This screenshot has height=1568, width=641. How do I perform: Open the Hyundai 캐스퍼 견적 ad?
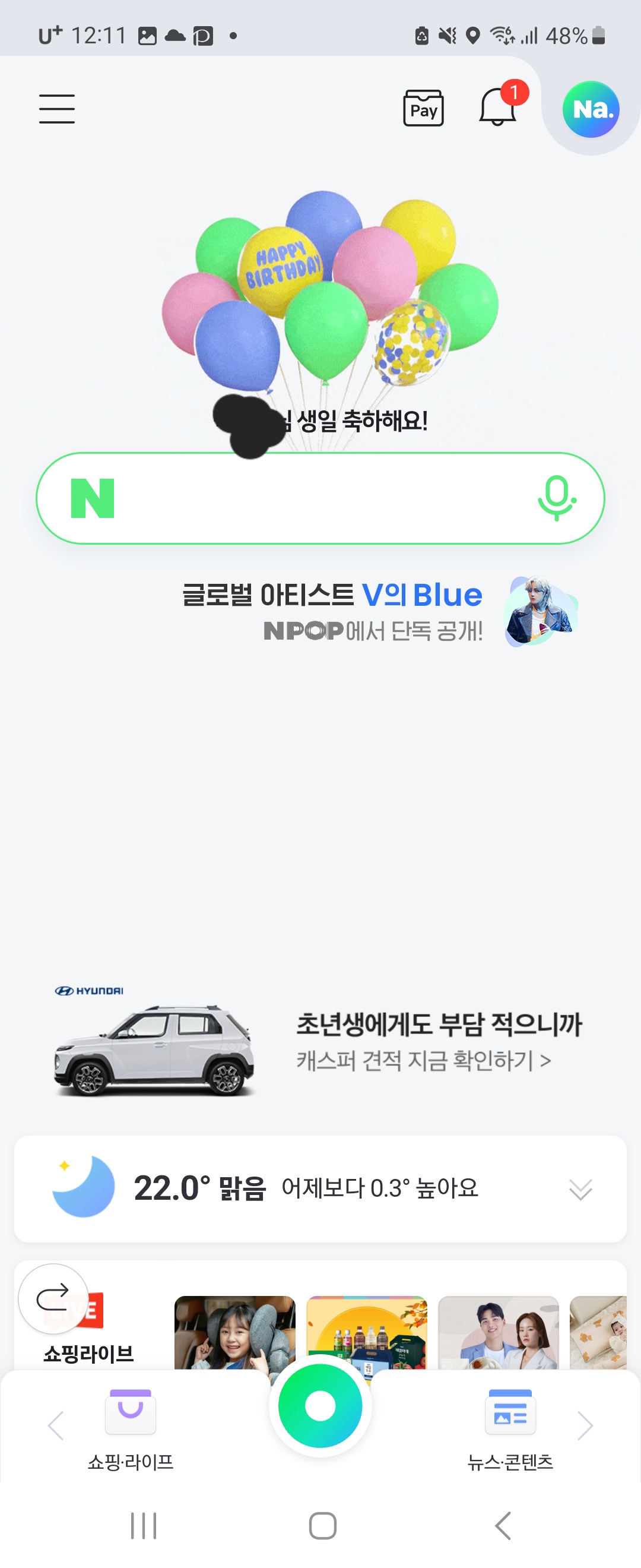319,1042
